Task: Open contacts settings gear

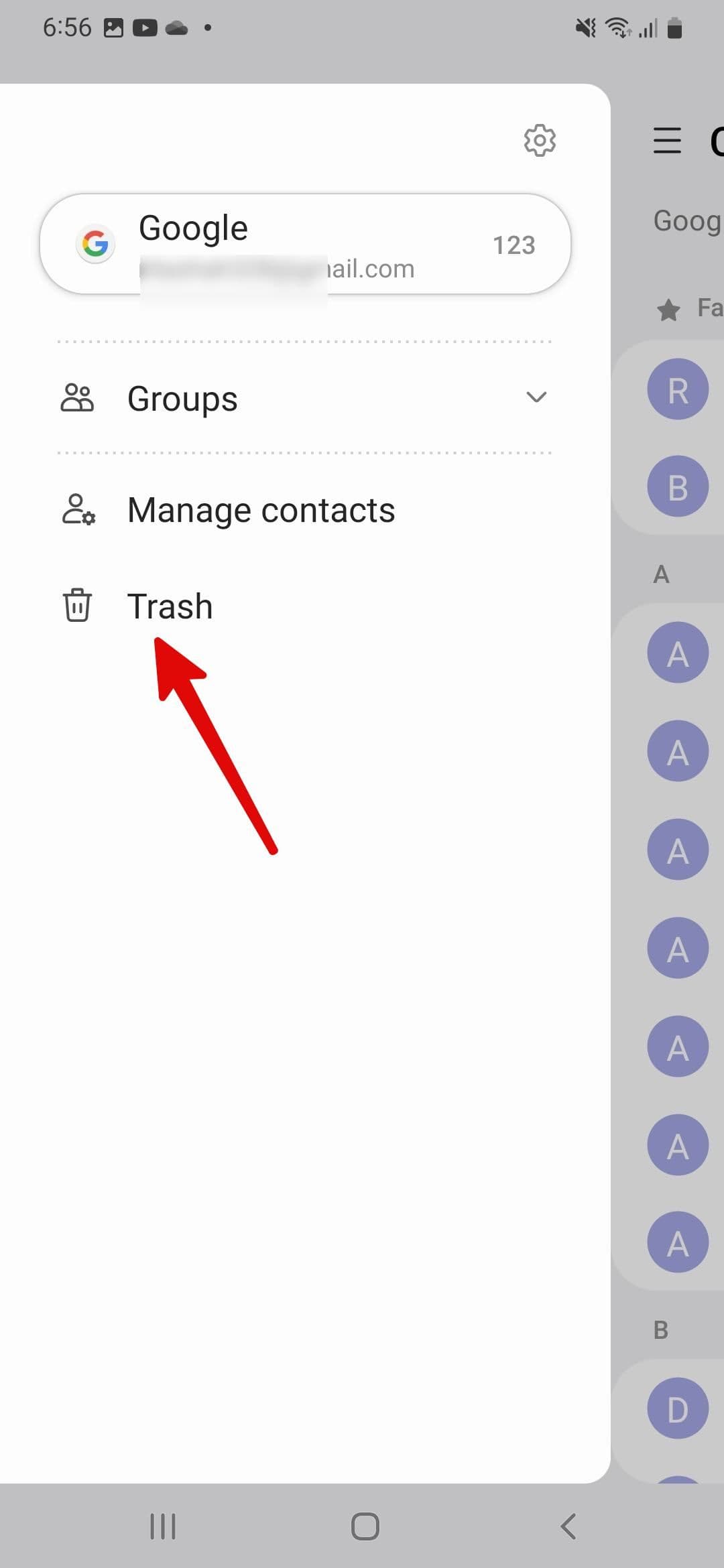Action: click(540, 140)
